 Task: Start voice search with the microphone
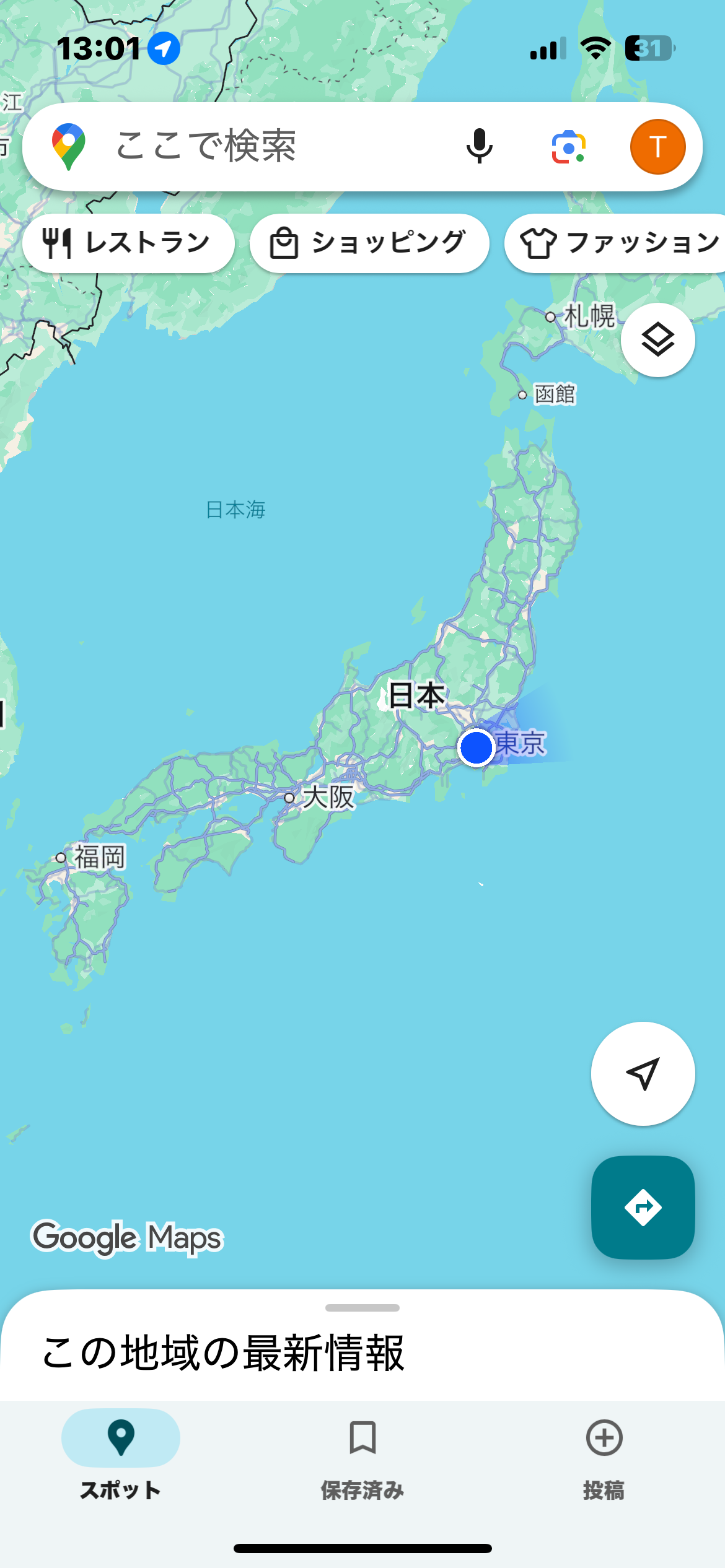[479, 147]
